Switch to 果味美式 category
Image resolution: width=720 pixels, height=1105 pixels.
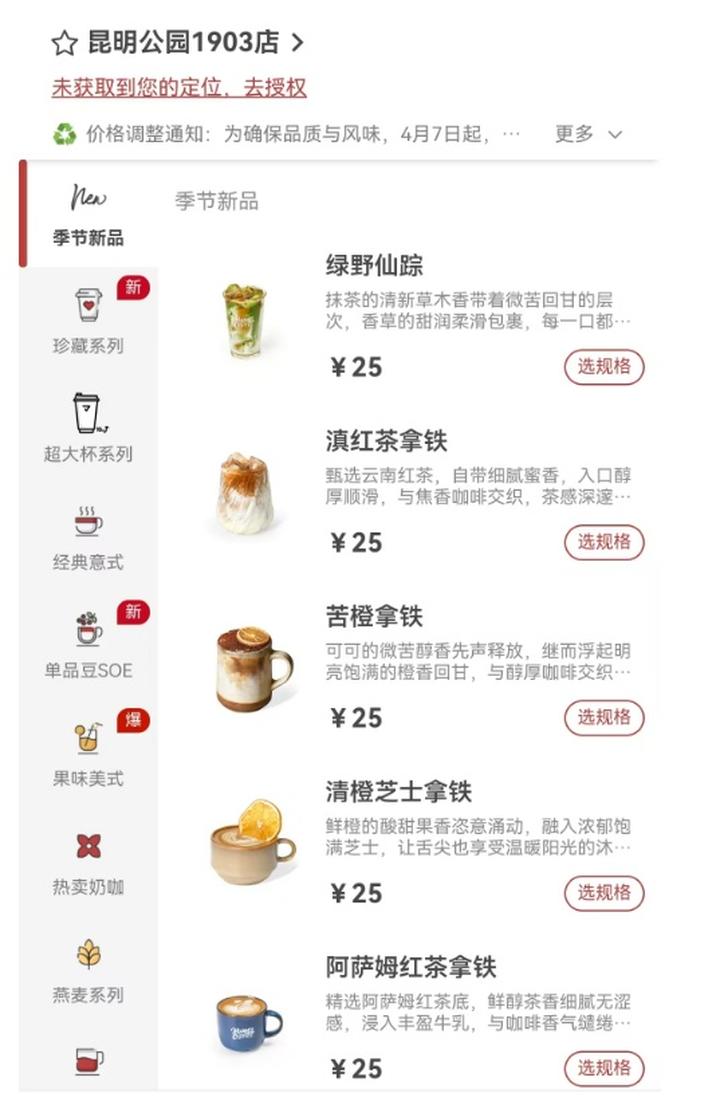pos(88,752)
